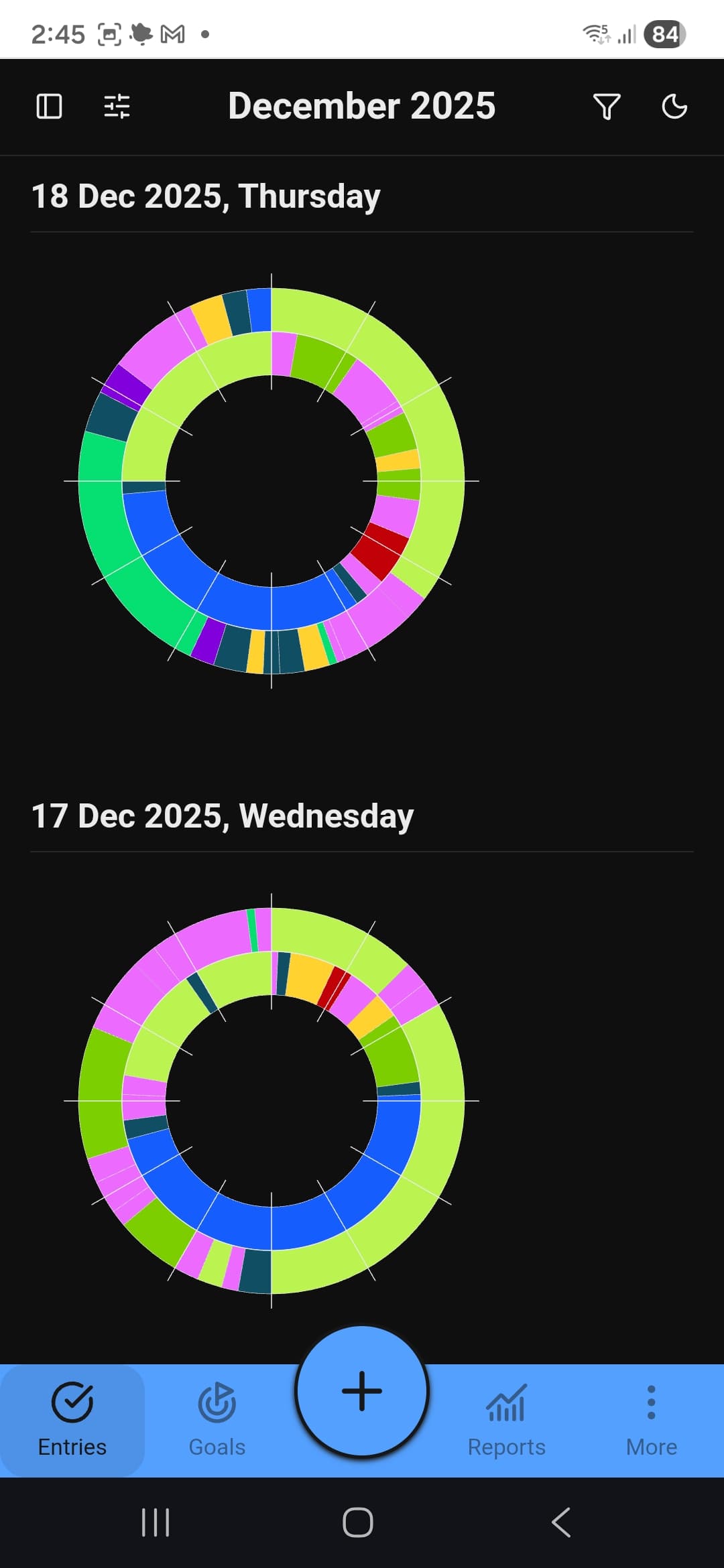Tap the '17 Dec 2025, Wednesday' header
The width and height of the screenshot is (724, 1568).
pos(223,816)
